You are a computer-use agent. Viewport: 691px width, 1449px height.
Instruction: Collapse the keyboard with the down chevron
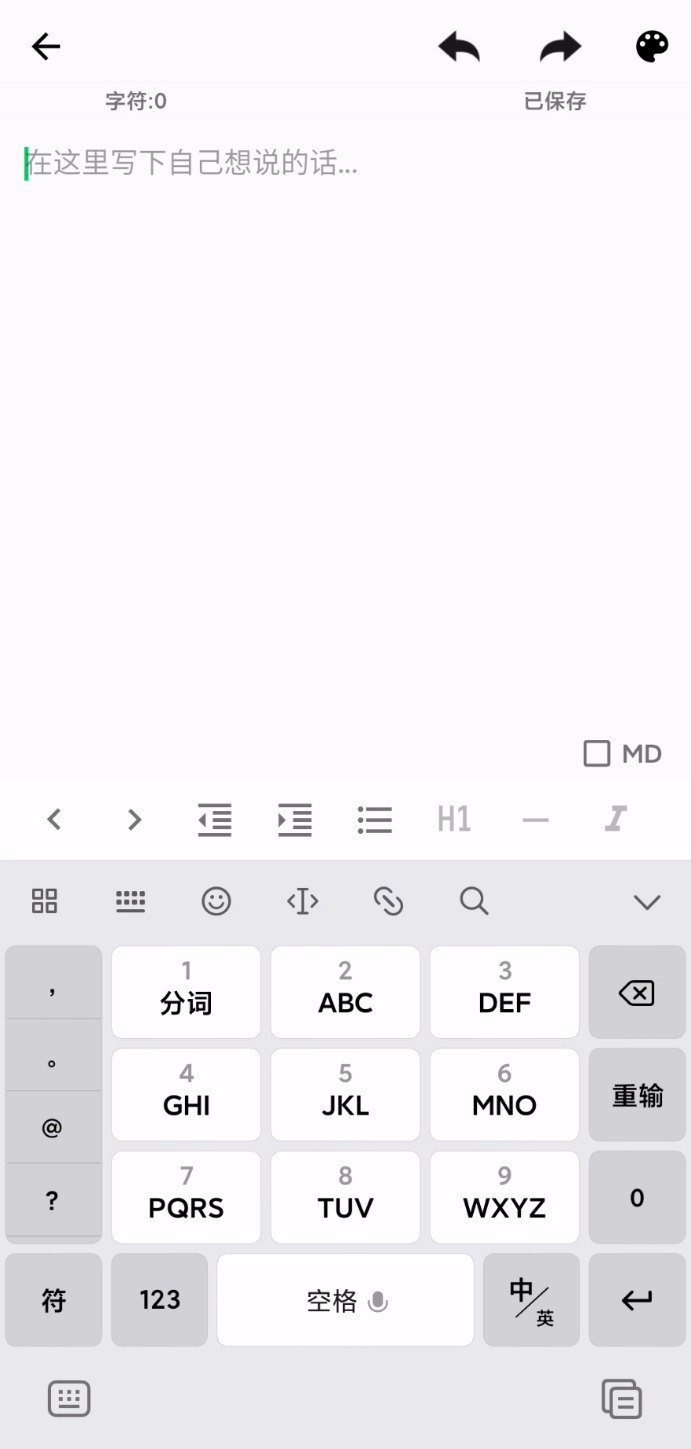click(x=647, y=902)
